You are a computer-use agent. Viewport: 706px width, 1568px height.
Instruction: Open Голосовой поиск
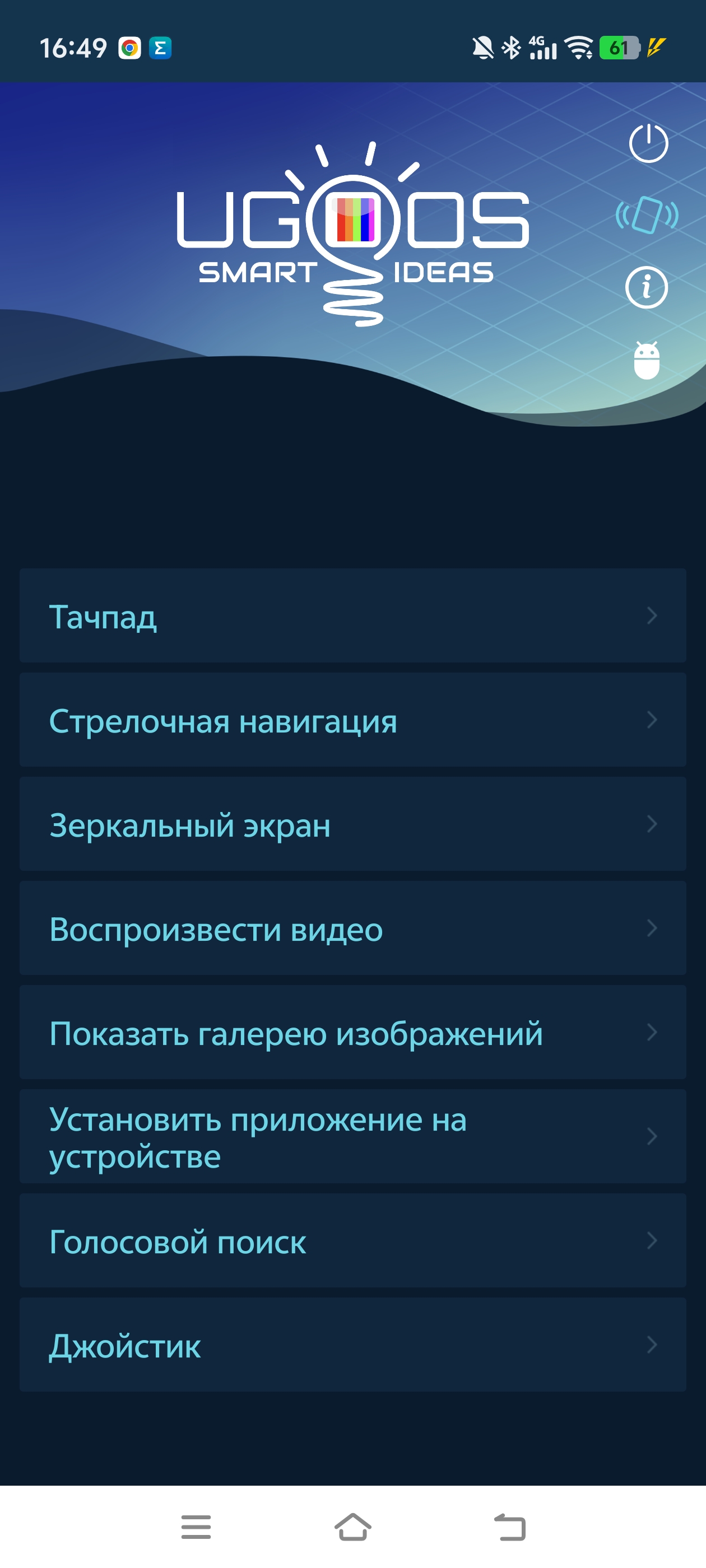[x=352, y=1240]
